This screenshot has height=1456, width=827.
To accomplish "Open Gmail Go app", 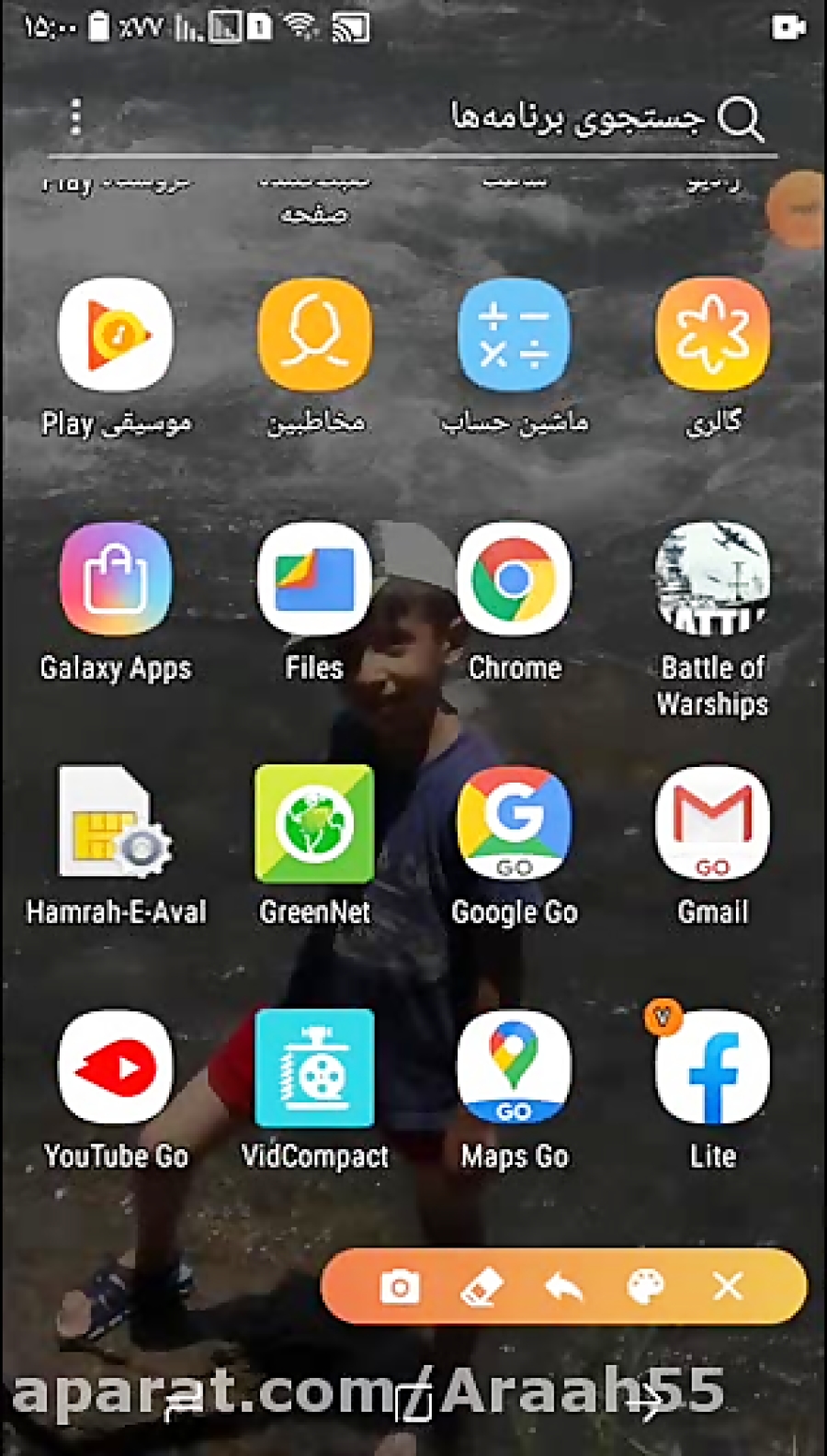I will pos(713,823).
